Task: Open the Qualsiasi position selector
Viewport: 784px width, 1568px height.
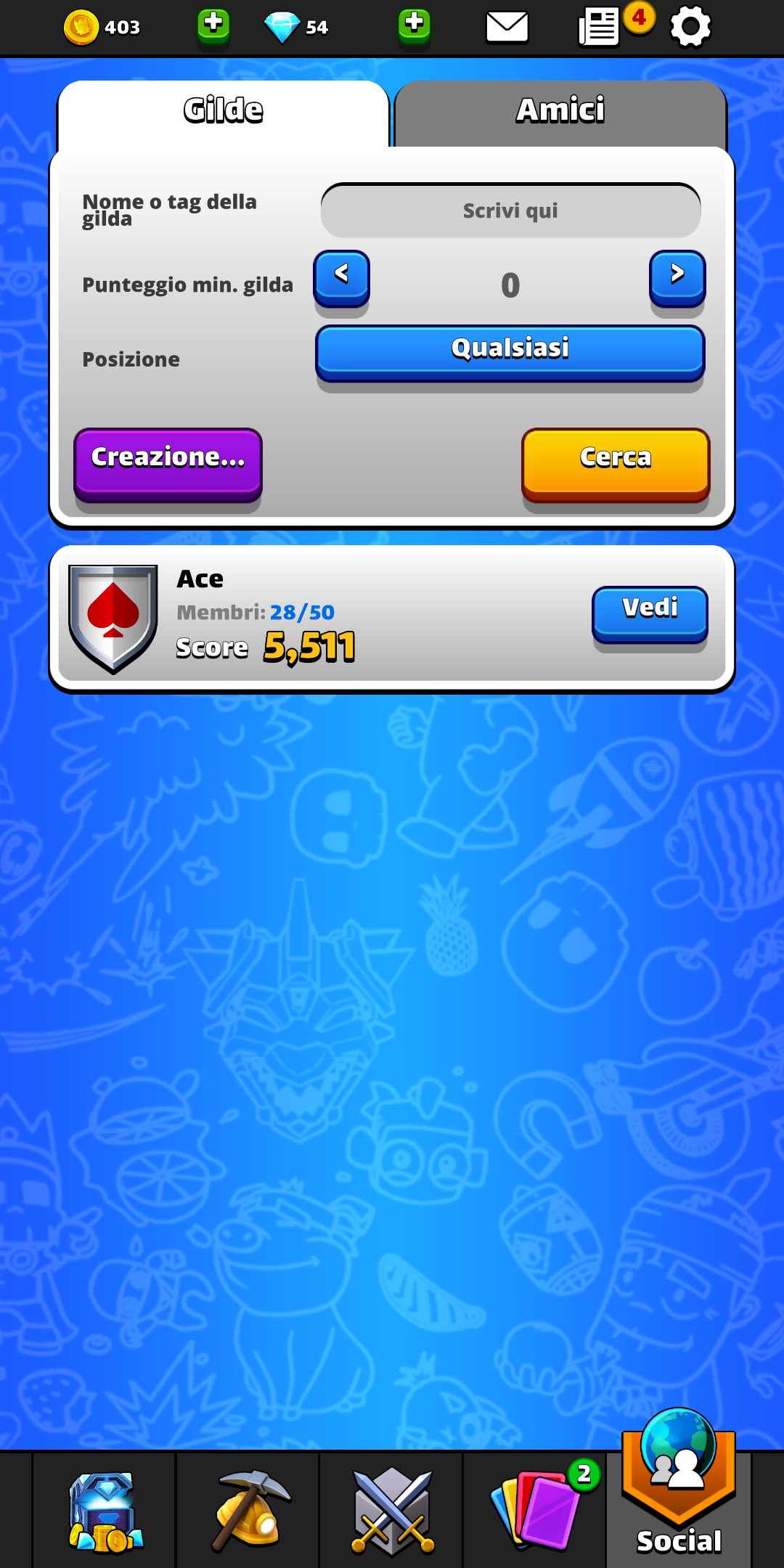Action: click(x=510, y=354)
